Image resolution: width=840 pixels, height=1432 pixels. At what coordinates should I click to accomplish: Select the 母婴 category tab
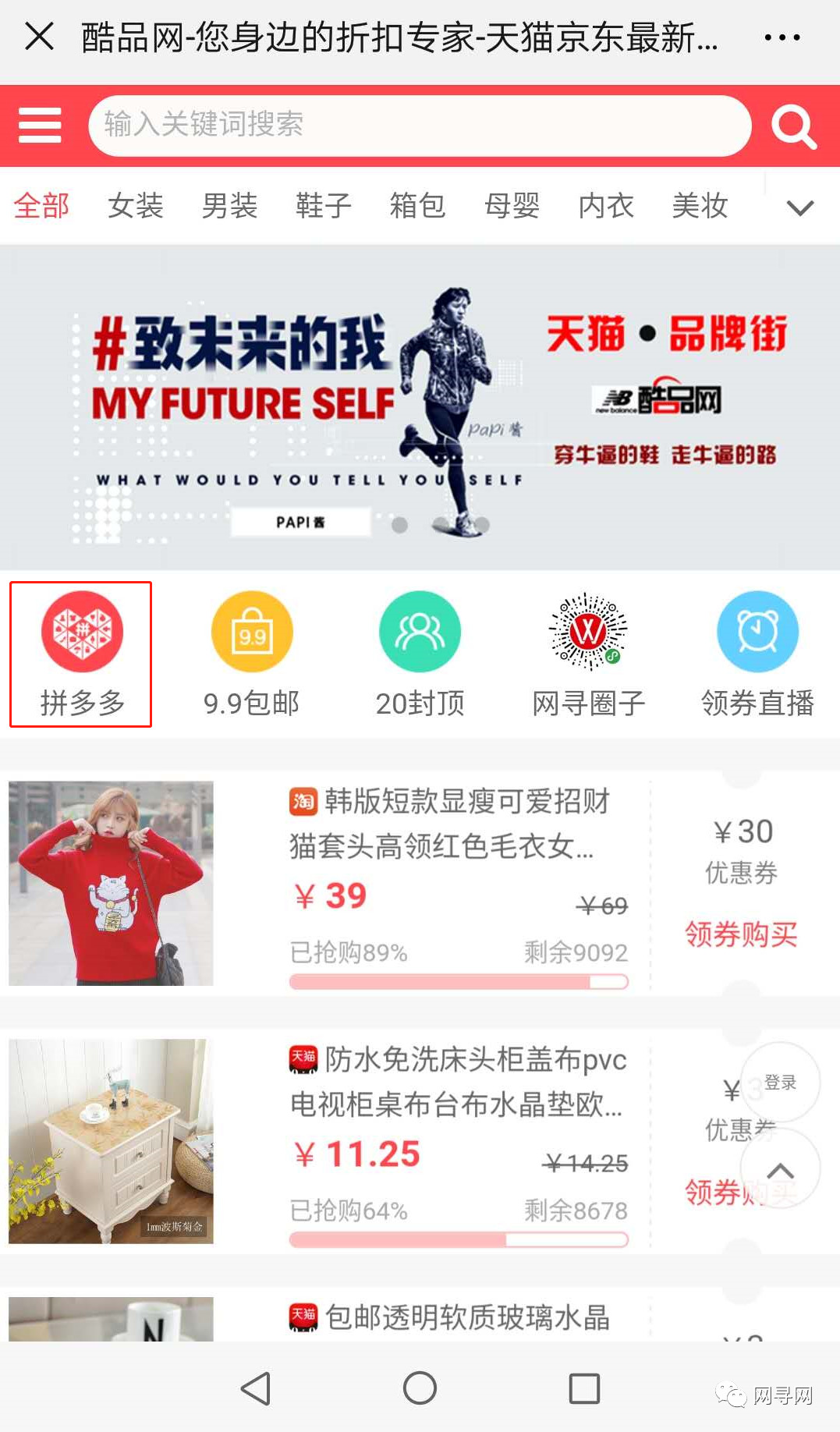[x=512, y=206]
